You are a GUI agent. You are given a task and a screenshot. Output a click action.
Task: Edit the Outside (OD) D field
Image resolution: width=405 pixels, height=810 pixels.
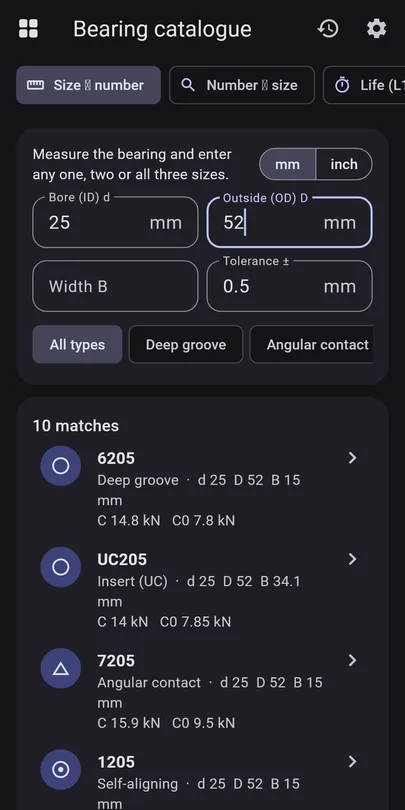(x=289, y=223)
